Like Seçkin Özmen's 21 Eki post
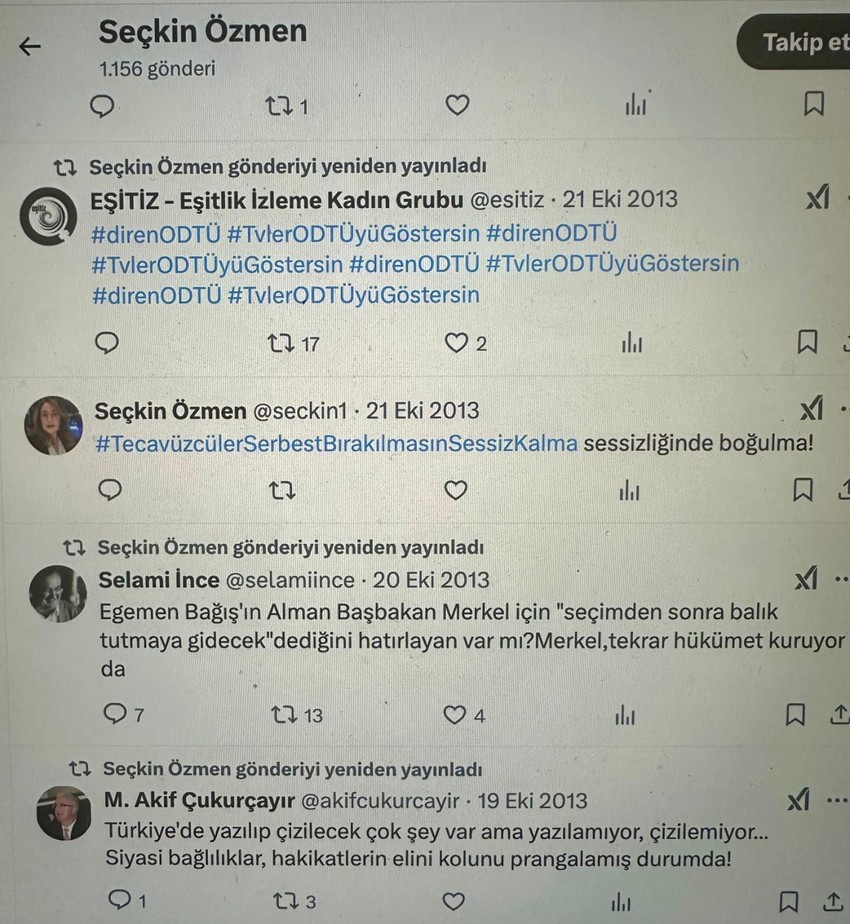The image size is (850, 924). pyautogui.click(x=456, y=490)
